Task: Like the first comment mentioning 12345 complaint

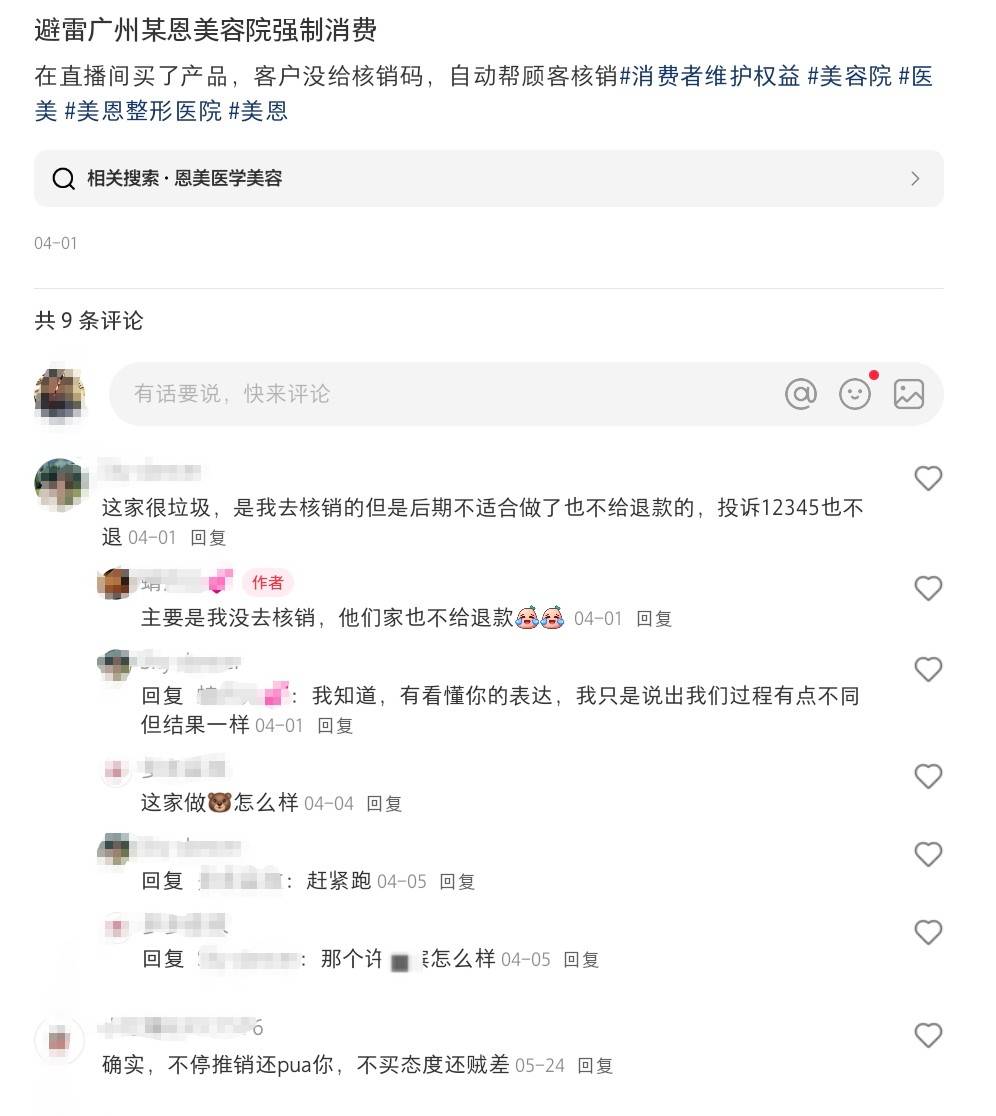Action: [929, 478]
